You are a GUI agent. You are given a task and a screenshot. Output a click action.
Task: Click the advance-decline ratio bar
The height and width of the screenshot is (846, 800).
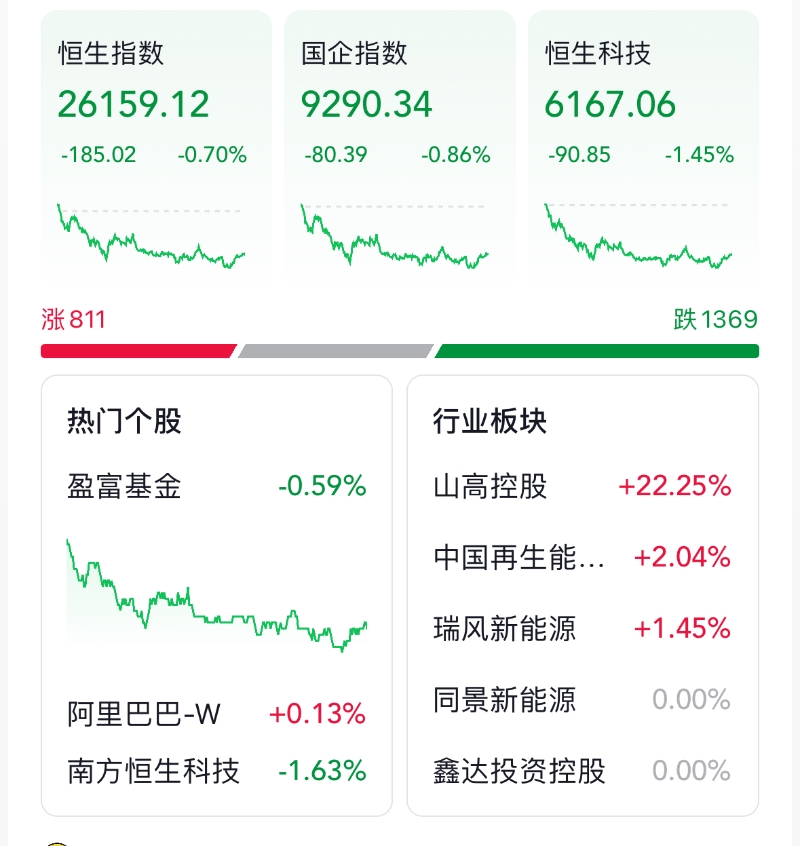click(x=400, y=351)
